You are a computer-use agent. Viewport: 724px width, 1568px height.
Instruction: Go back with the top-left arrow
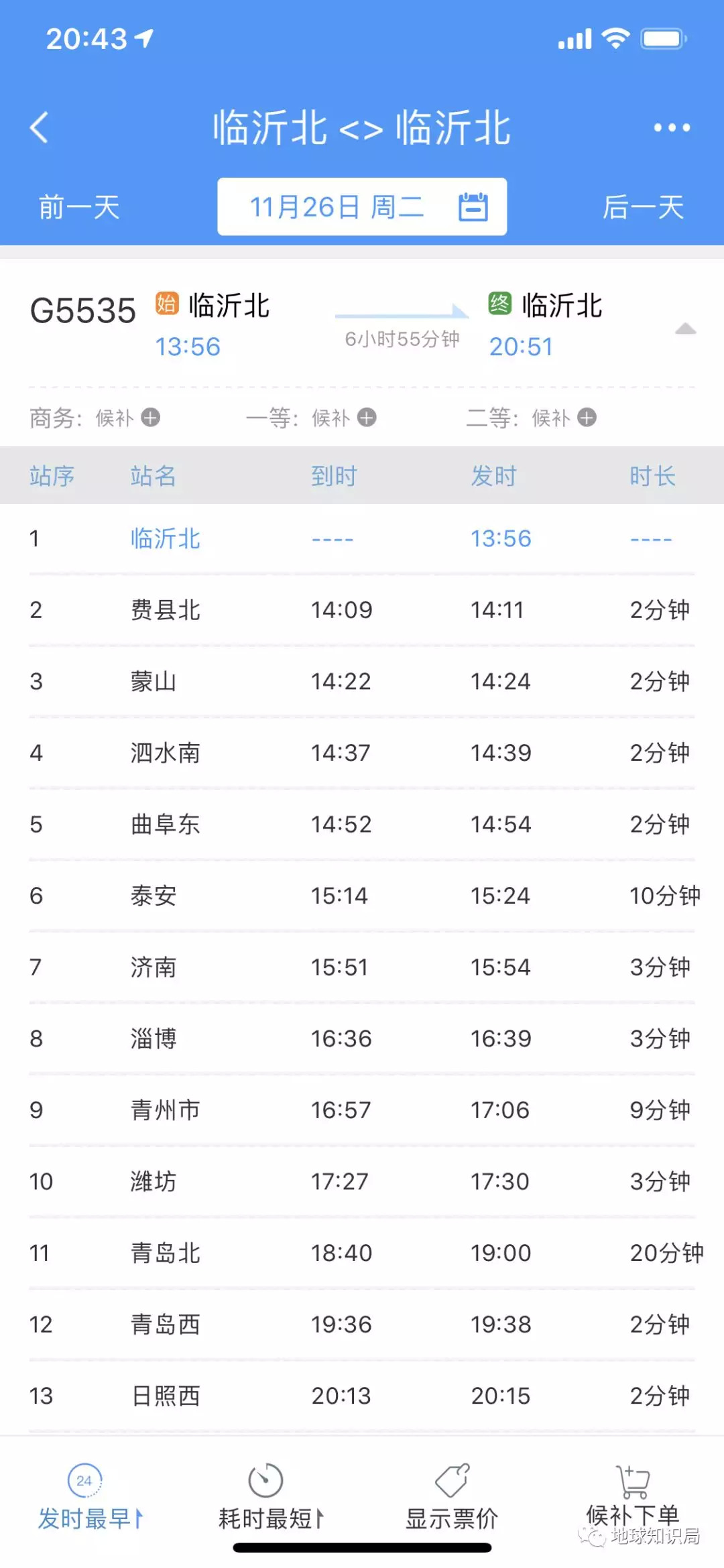click(x=40, y=127)
